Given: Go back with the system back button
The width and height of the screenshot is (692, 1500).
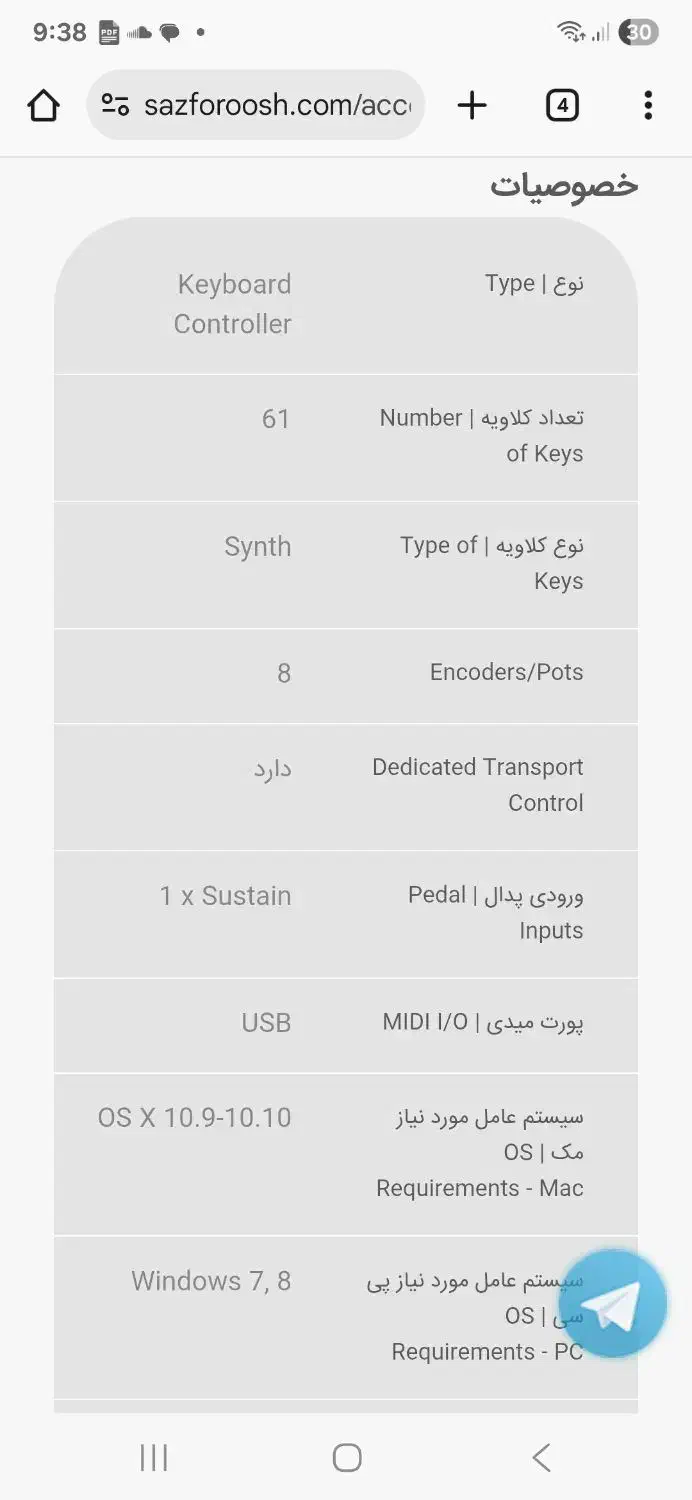Looking at the screenshot, I should 541,1457.
